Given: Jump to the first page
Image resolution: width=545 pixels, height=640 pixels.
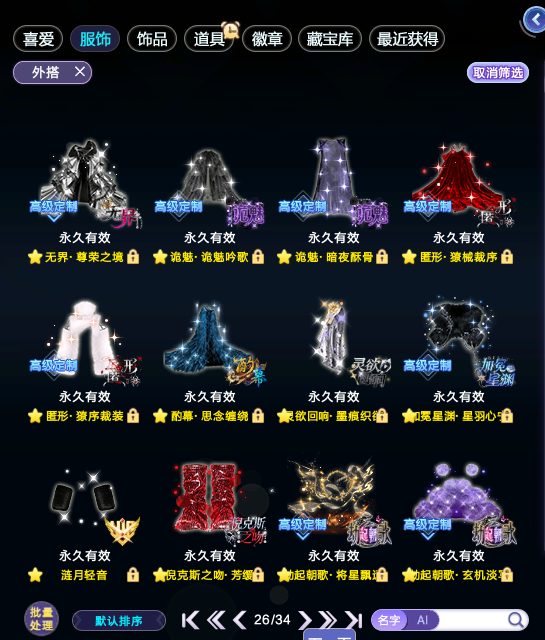Looking at the screenshot, I should 190,620.
